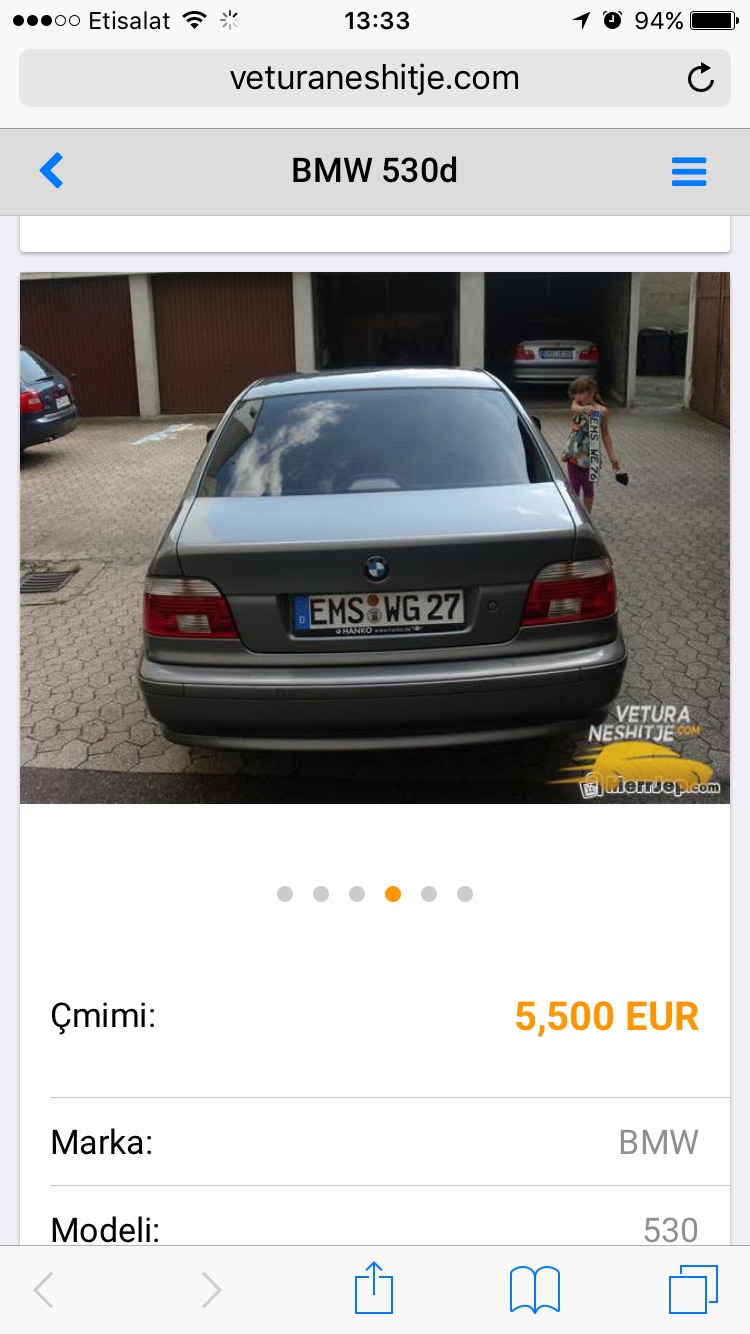750x1334 pixels.
Task: Tap the veturaneshitje.com address bar
Action: (374, 78)
